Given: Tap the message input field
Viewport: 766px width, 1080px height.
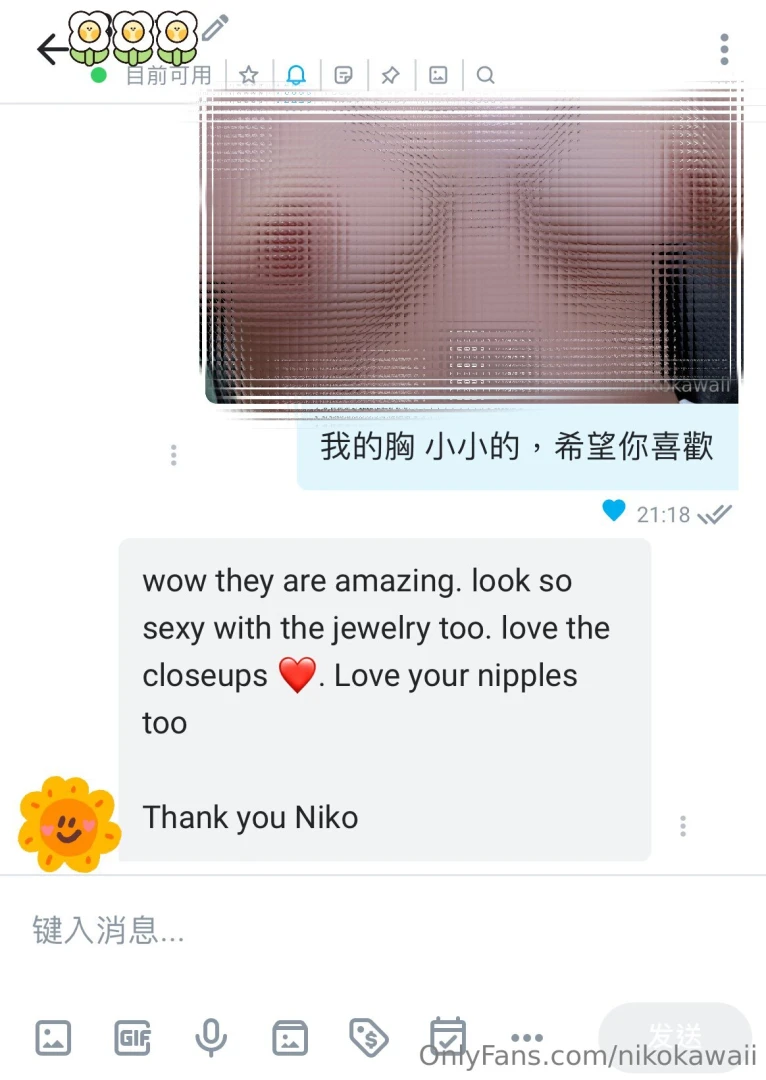Looking at the screenshot, I should click(x=380, y=931).
